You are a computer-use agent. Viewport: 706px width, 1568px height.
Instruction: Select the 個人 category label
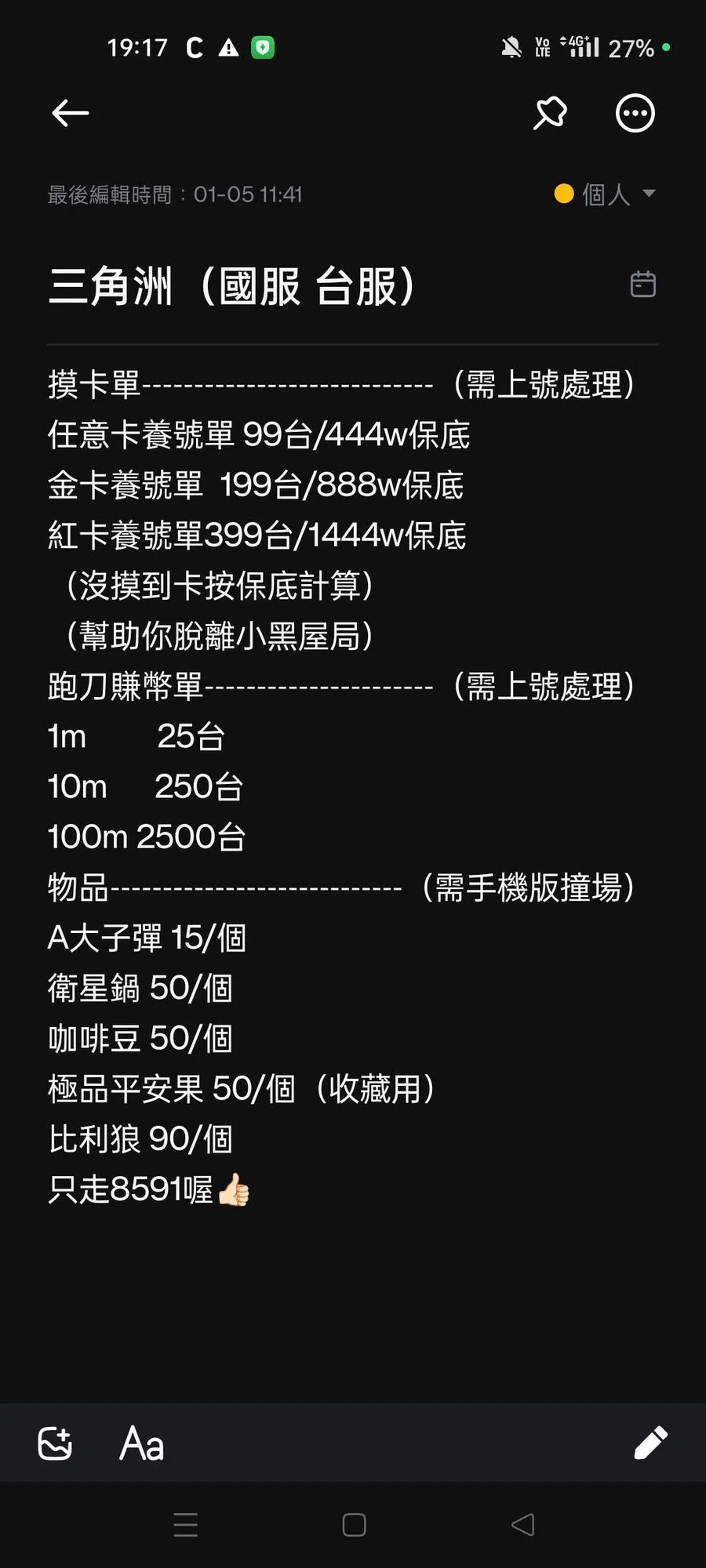(x=606, y=194)
